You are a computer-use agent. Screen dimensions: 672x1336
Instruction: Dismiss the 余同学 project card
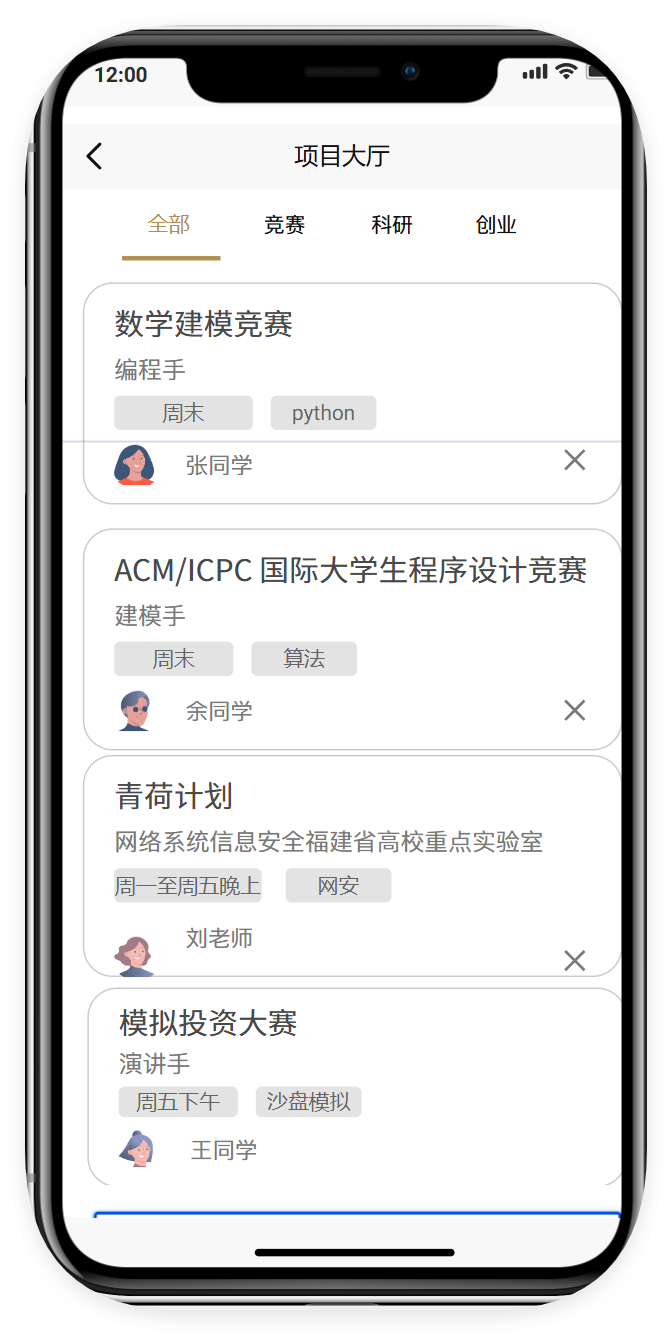[574, 710]
